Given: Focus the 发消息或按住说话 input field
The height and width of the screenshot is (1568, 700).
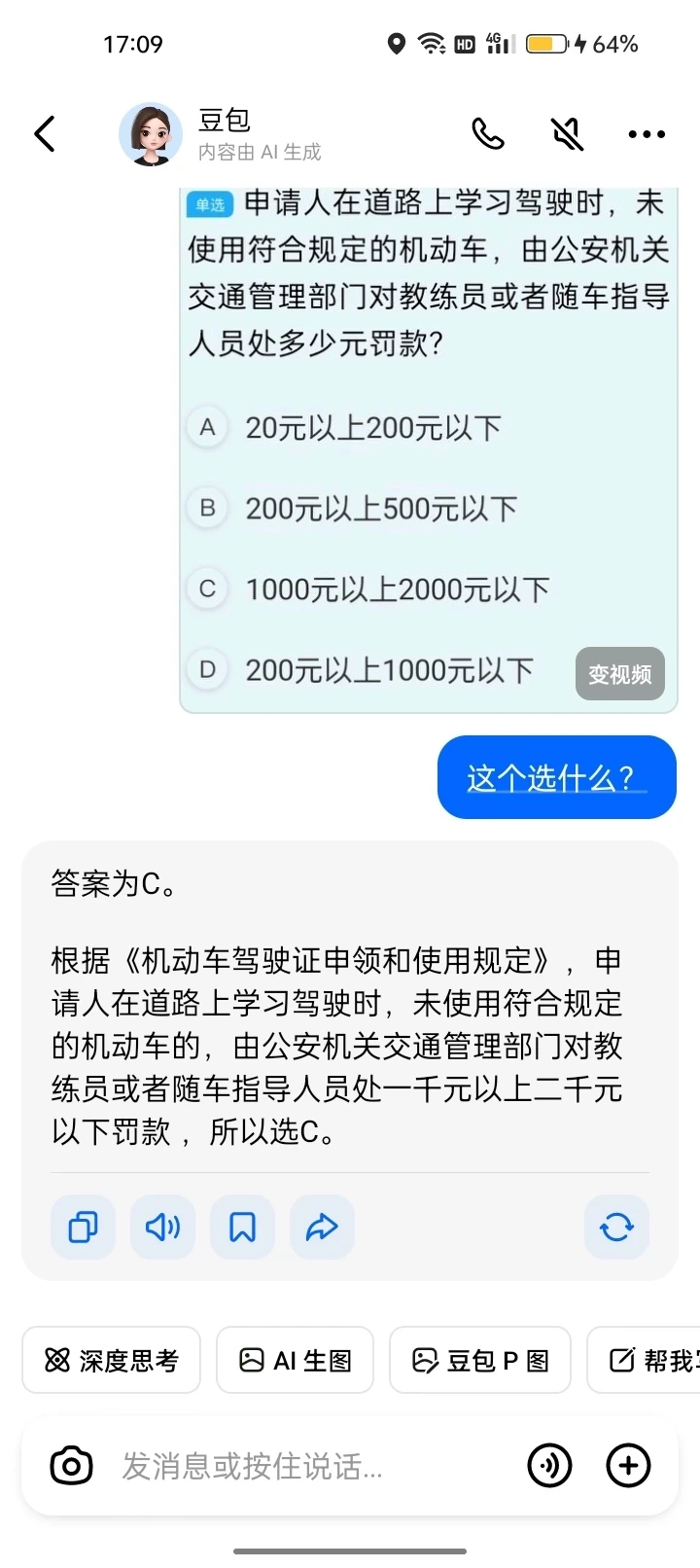Looking at the screenshot, I should pos(311,1465).
